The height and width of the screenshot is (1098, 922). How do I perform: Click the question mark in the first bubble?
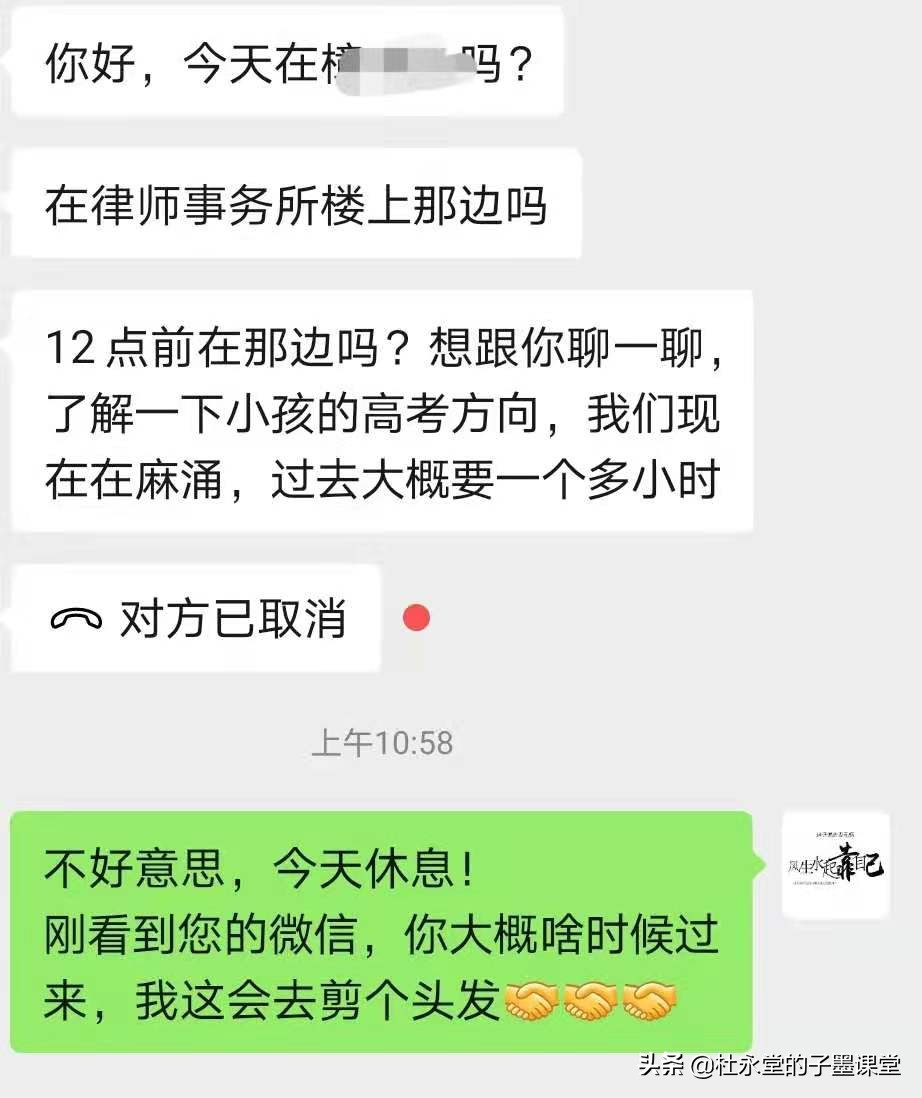coord(520,64)
